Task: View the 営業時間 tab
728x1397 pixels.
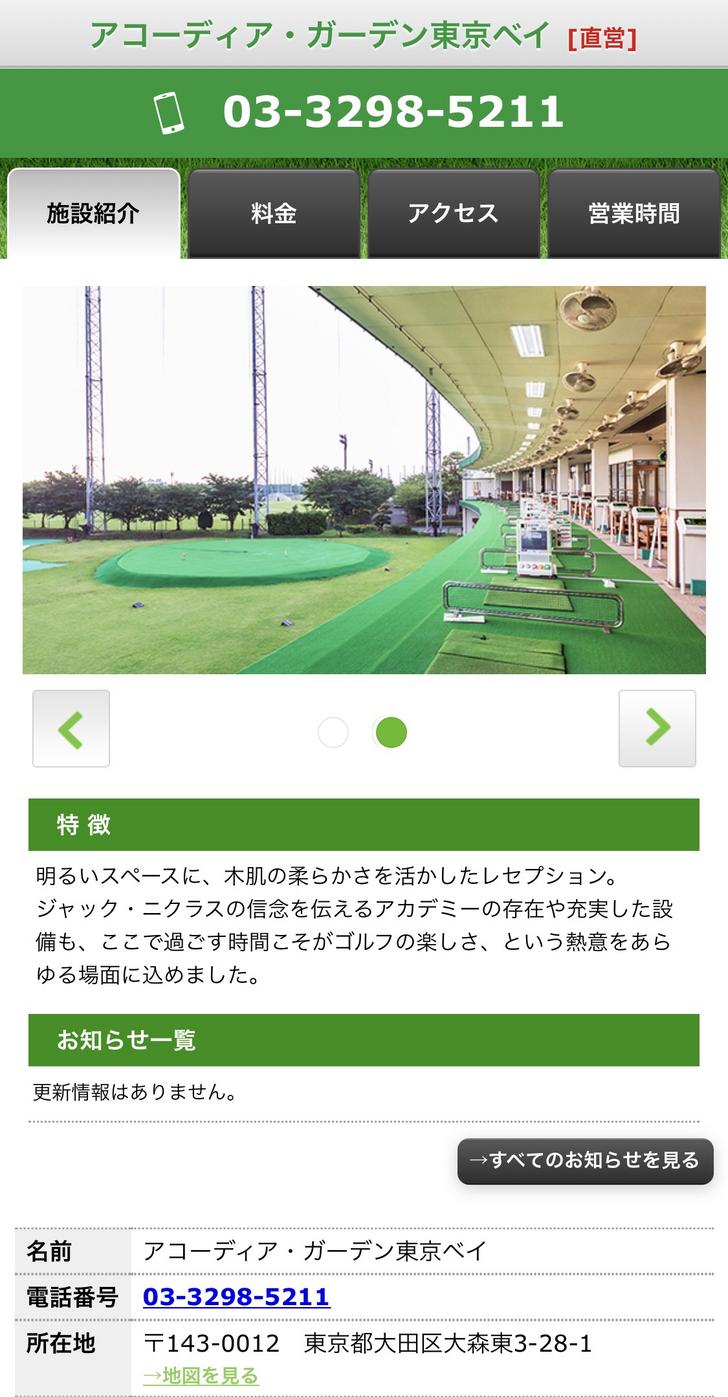Action: (633, 213)
